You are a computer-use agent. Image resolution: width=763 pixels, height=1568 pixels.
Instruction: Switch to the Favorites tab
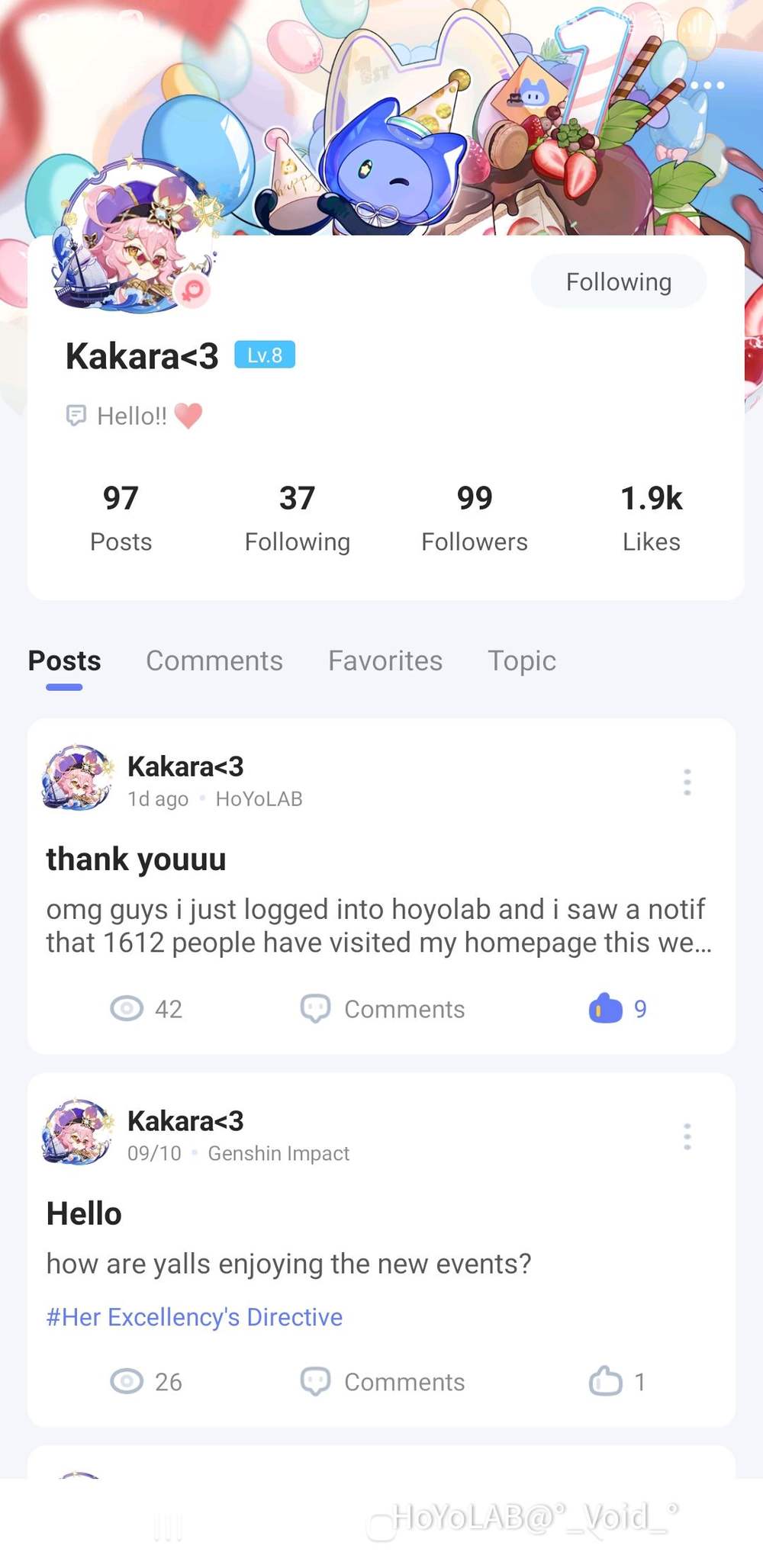385,660
